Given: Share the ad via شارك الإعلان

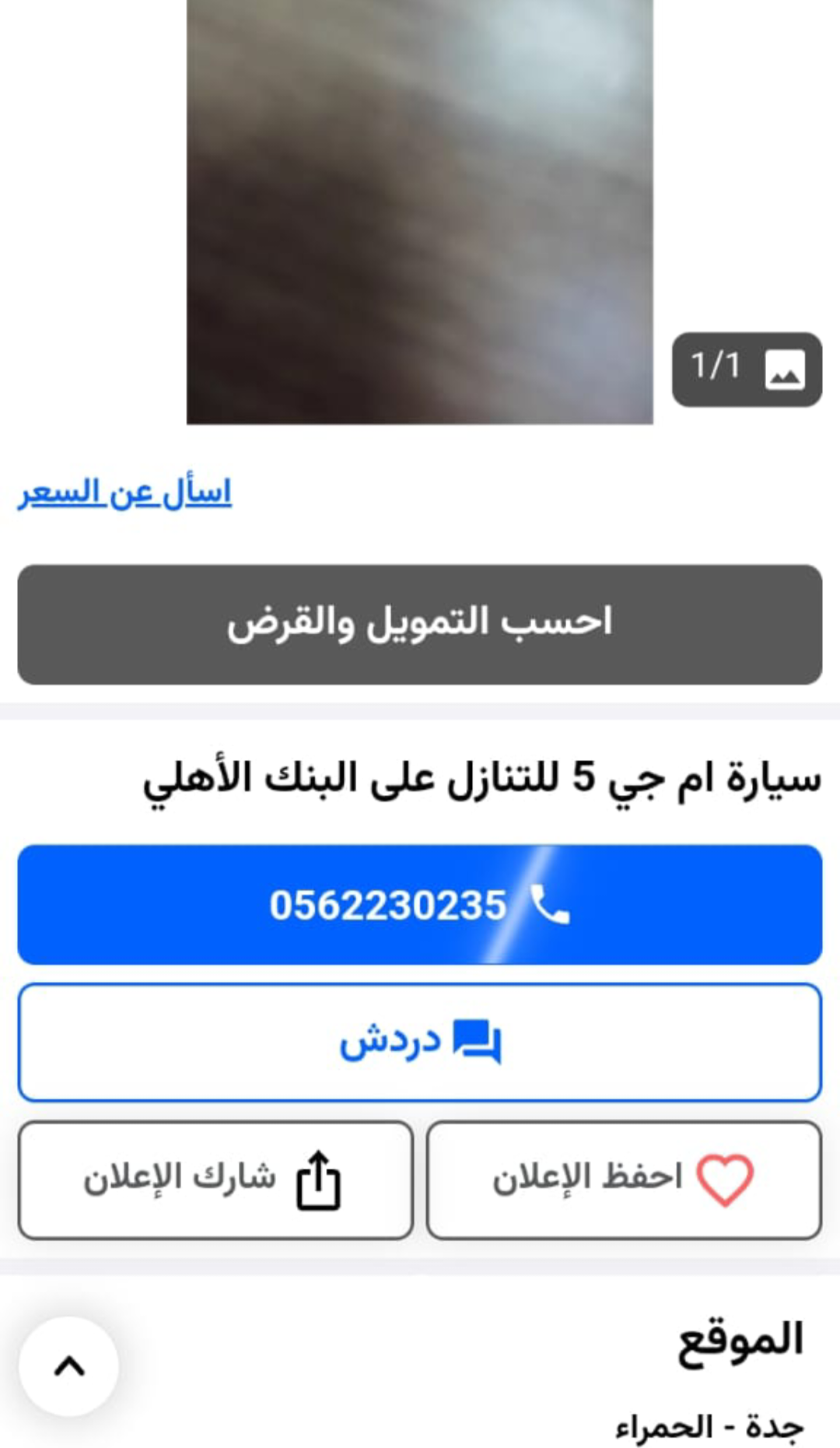Looking at the screenshot, I should pos(215,1179).
